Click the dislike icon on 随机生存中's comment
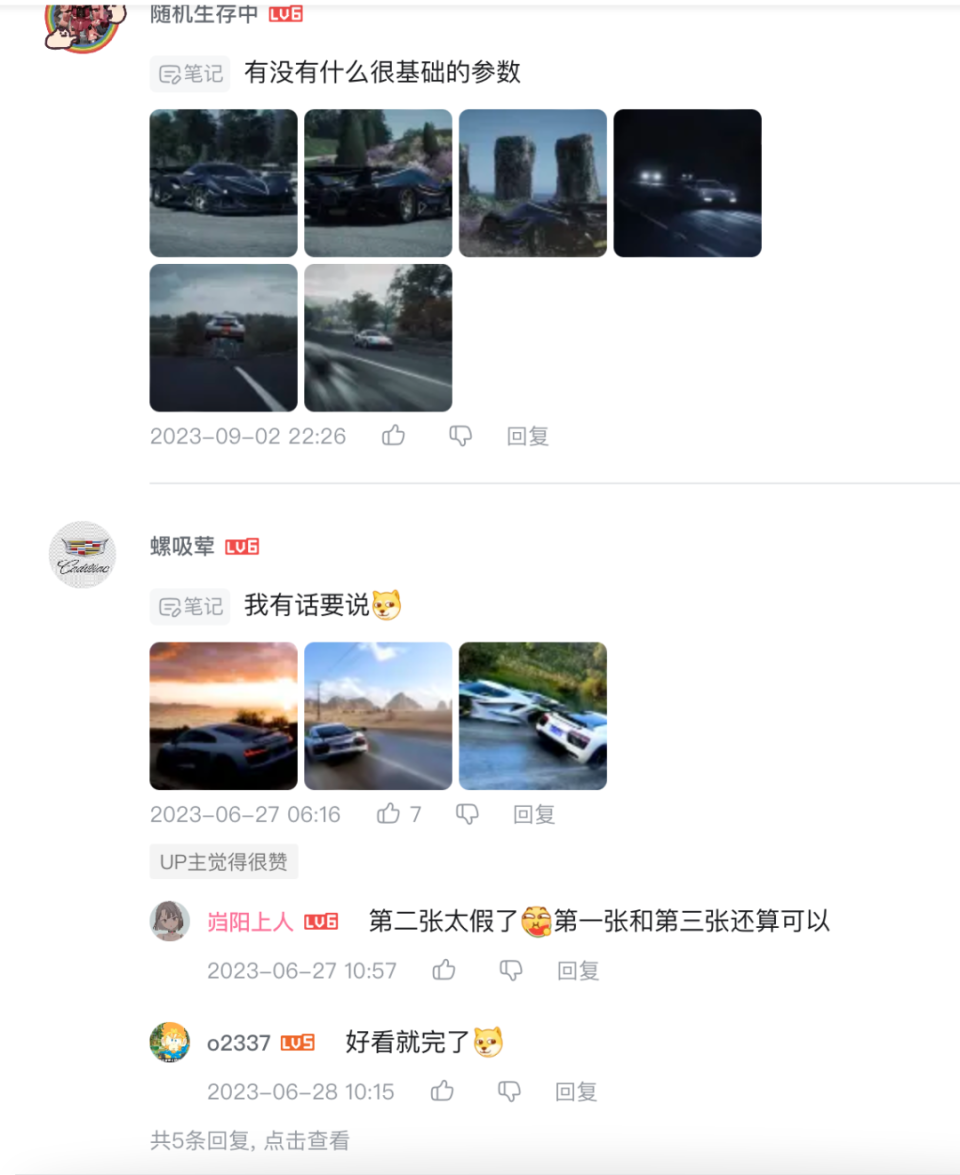The width and height of the screenshot is (960, 1175). click(x=460, y=435)
